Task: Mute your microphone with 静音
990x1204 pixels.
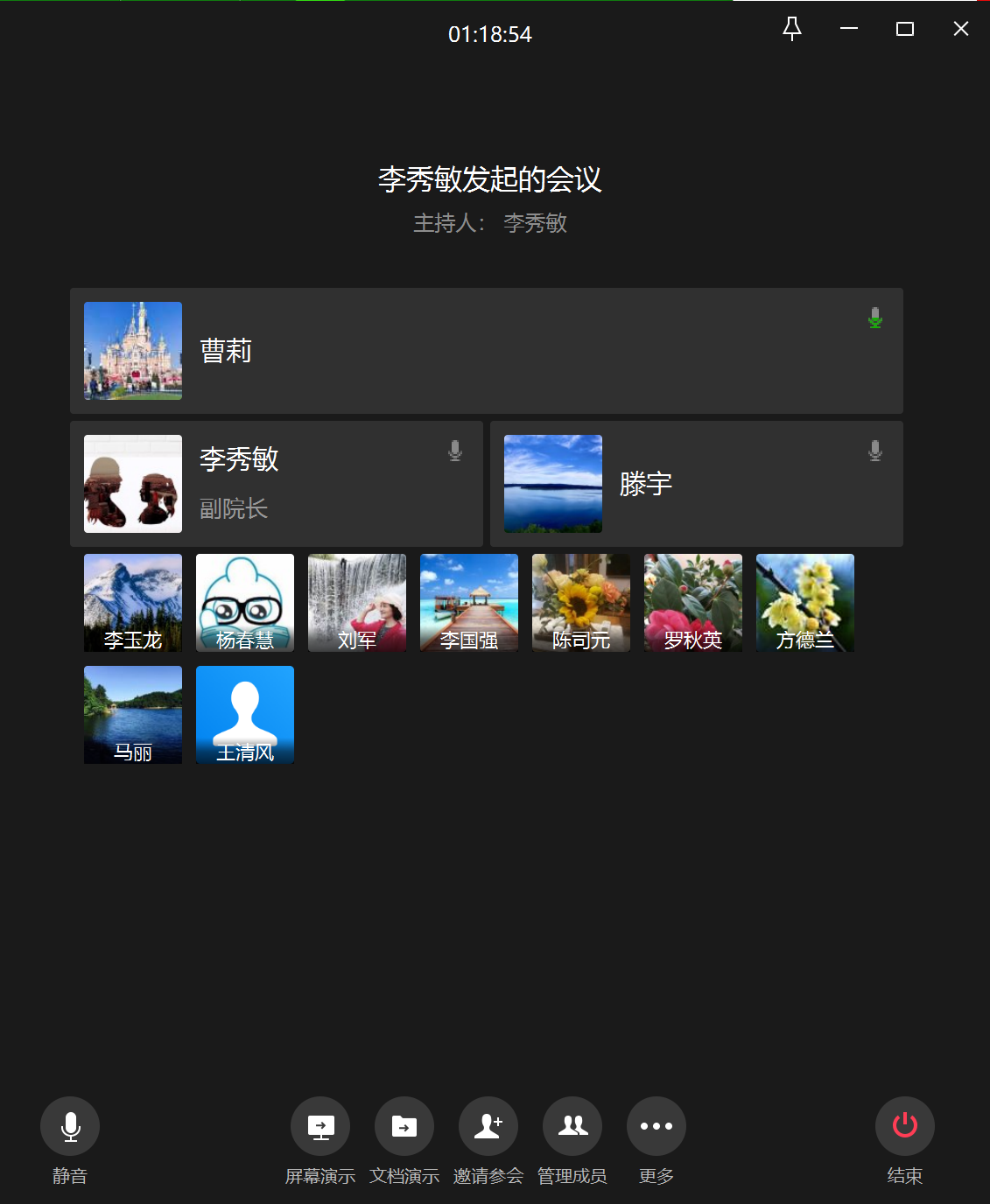Action: 70,1126
